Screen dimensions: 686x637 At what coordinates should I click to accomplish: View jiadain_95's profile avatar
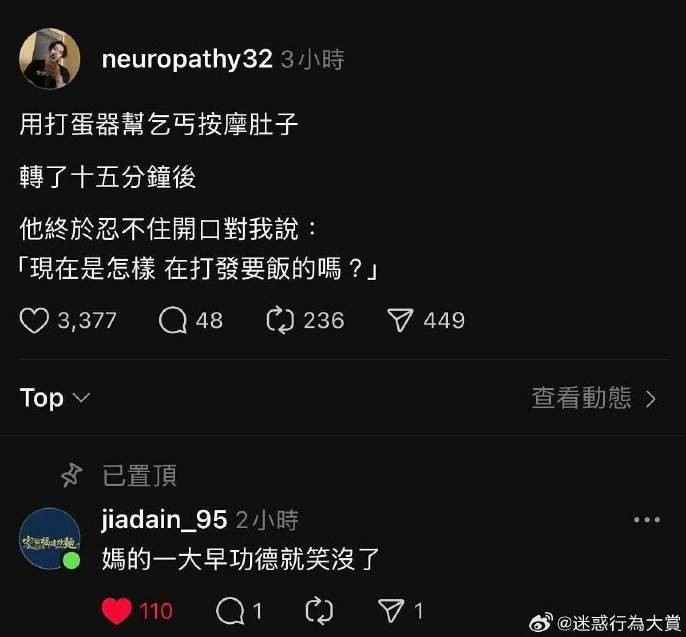coord(49,539)
